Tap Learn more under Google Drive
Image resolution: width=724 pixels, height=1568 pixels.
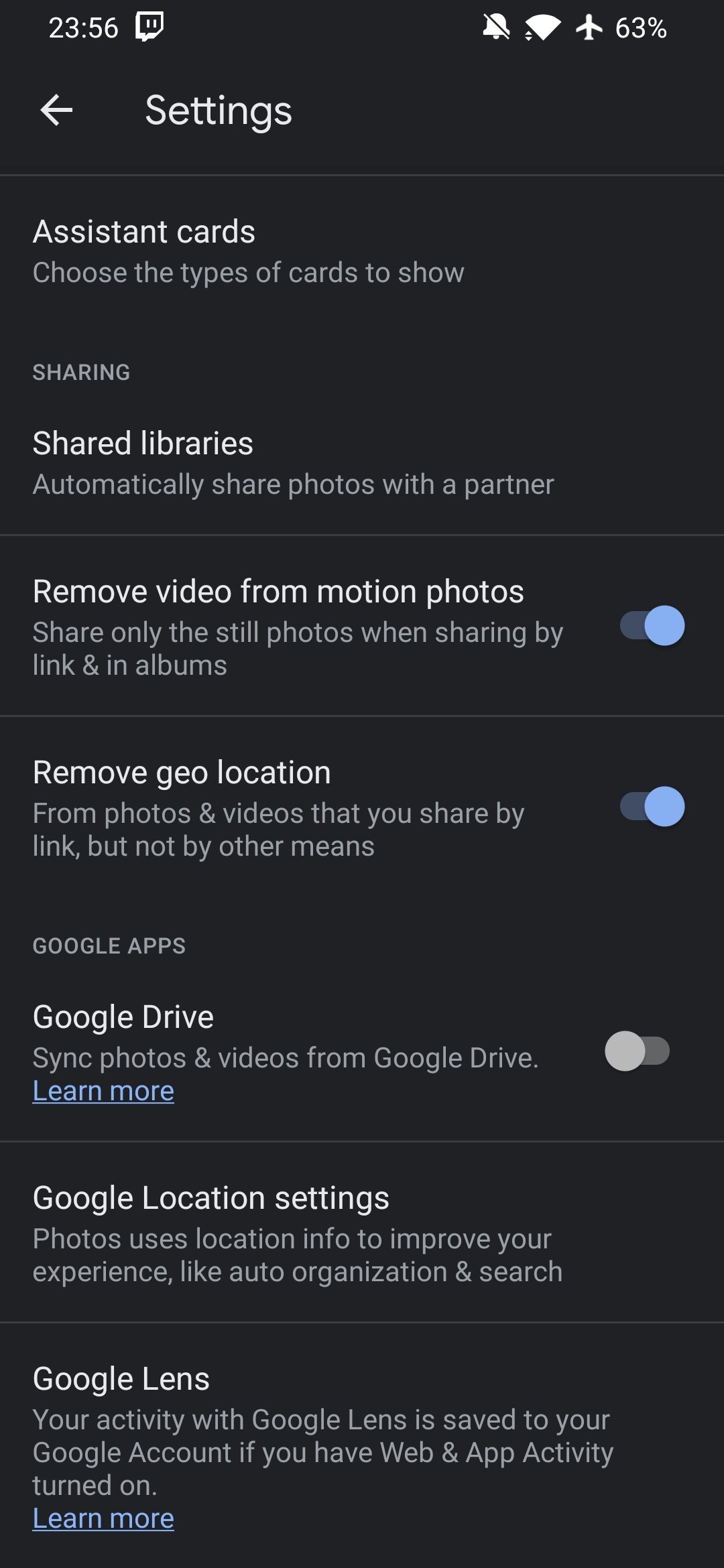103,1091
